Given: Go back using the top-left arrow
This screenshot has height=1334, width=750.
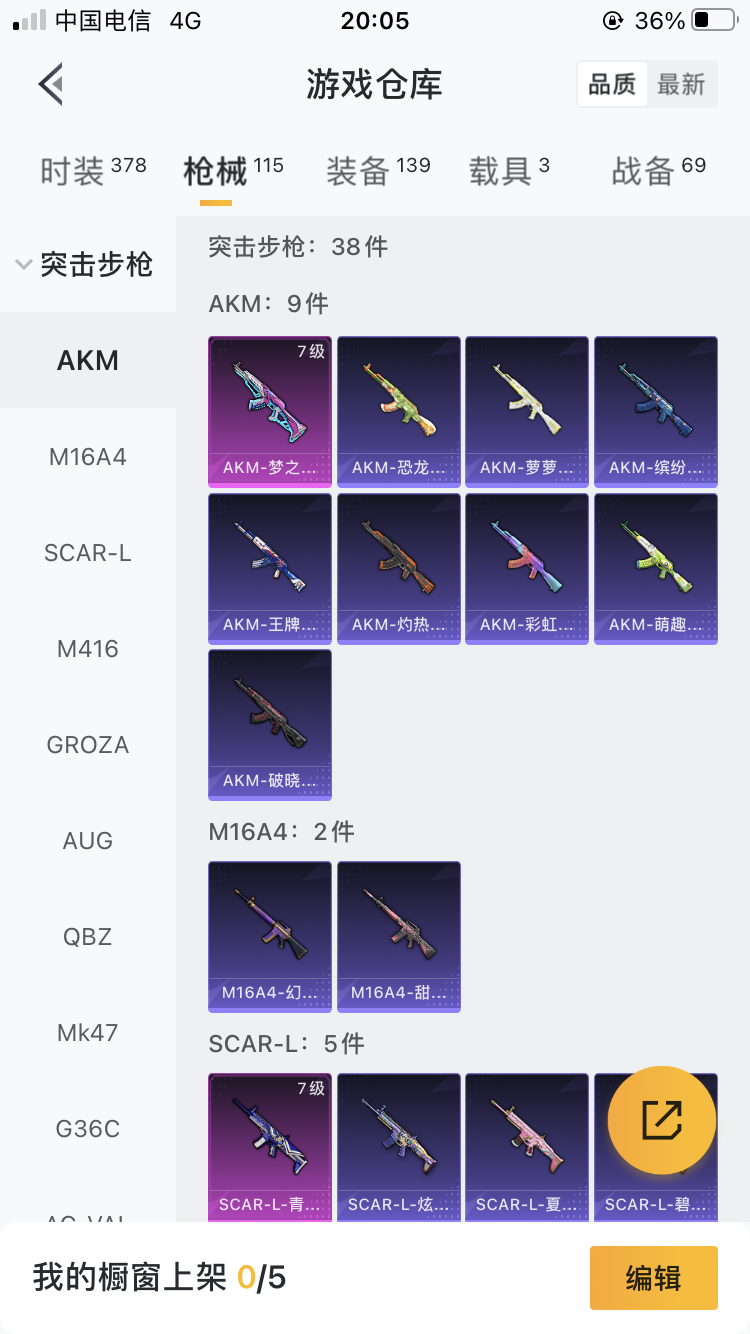Looking at the screenshot, I should (x=51, y=84).
